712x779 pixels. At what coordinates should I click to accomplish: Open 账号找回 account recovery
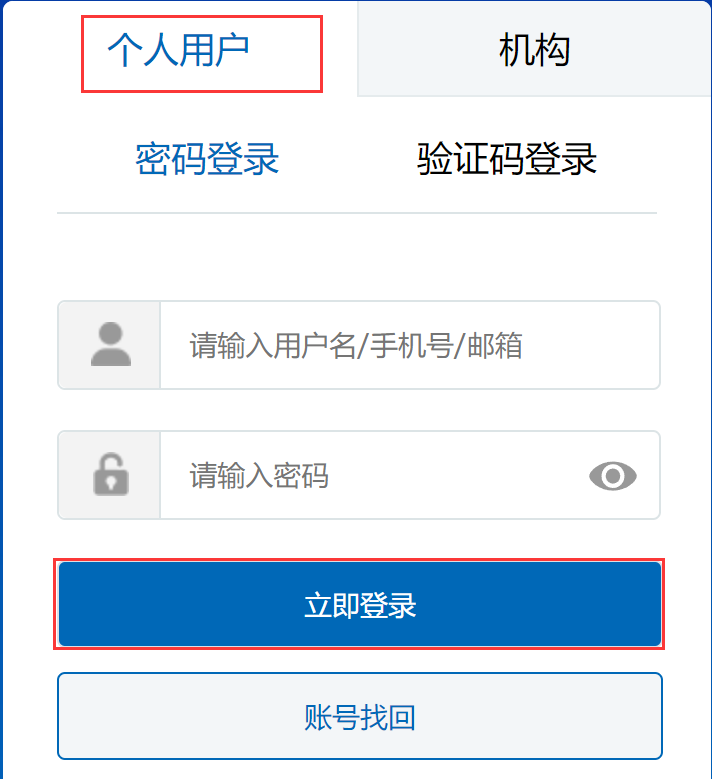click(x=359, y=716)
